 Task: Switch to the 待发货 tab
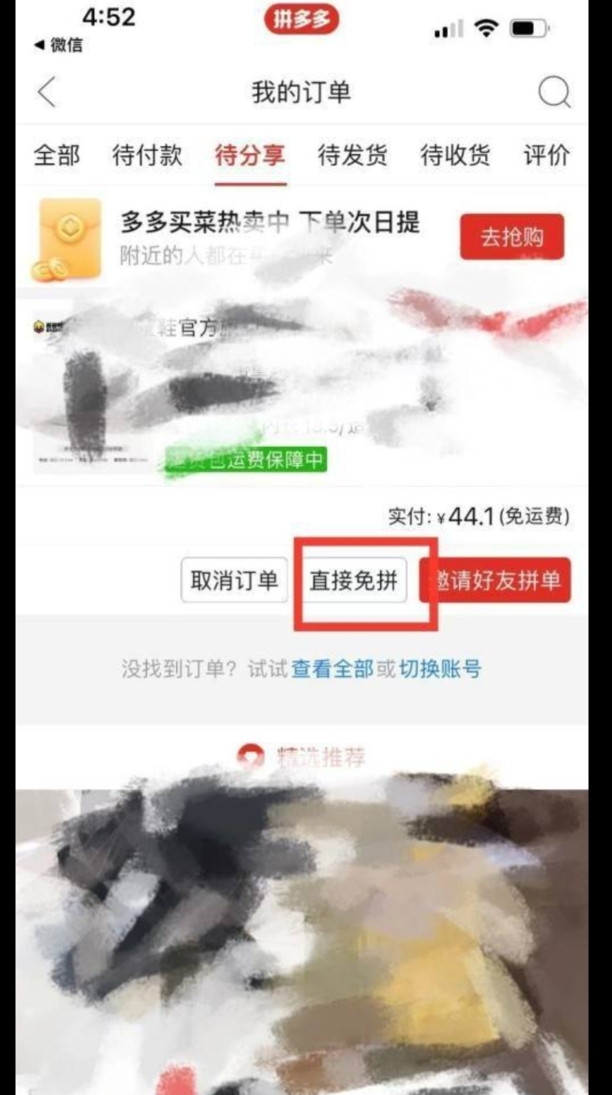coord(353,156)
